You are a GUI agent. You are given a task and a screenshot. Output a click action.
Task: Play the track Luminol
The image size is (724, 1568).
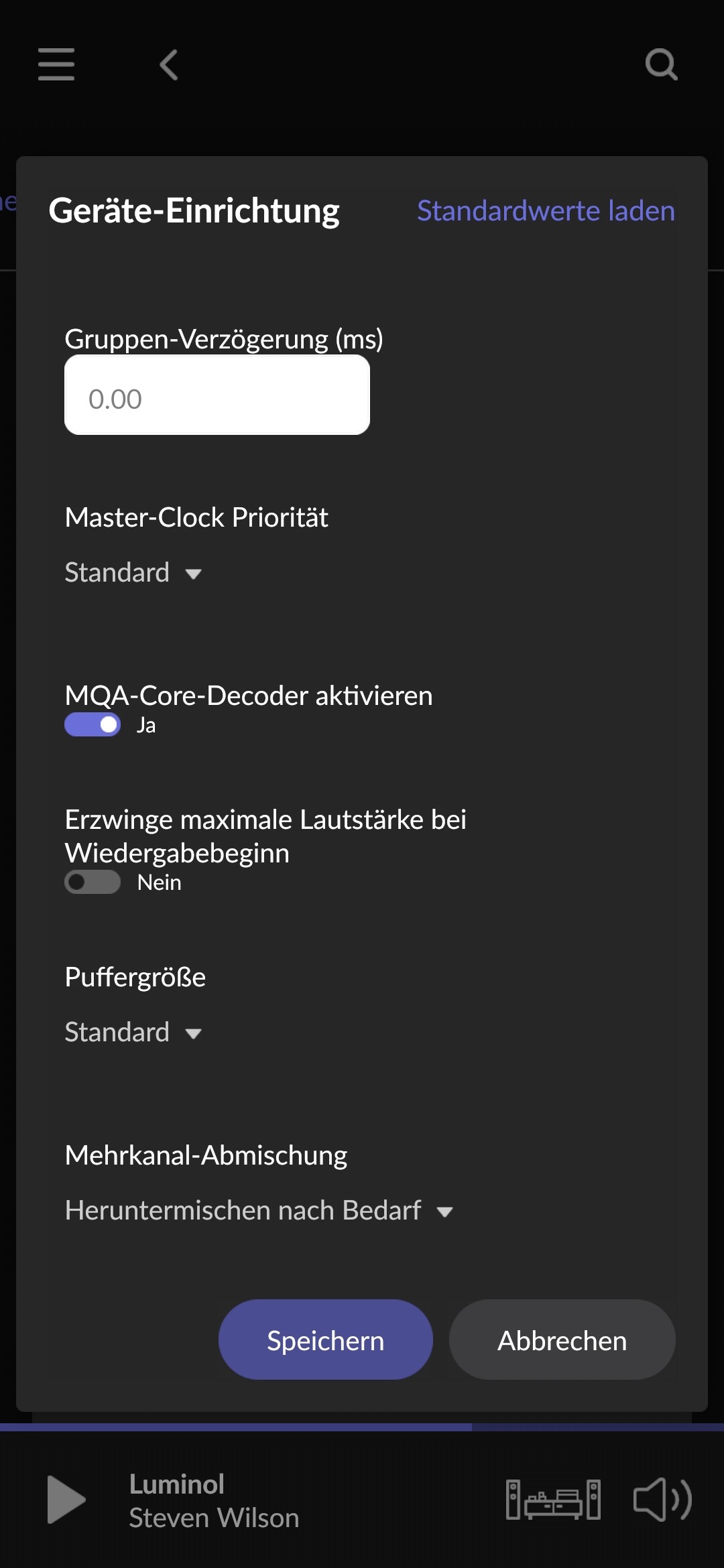[66, 1500]
